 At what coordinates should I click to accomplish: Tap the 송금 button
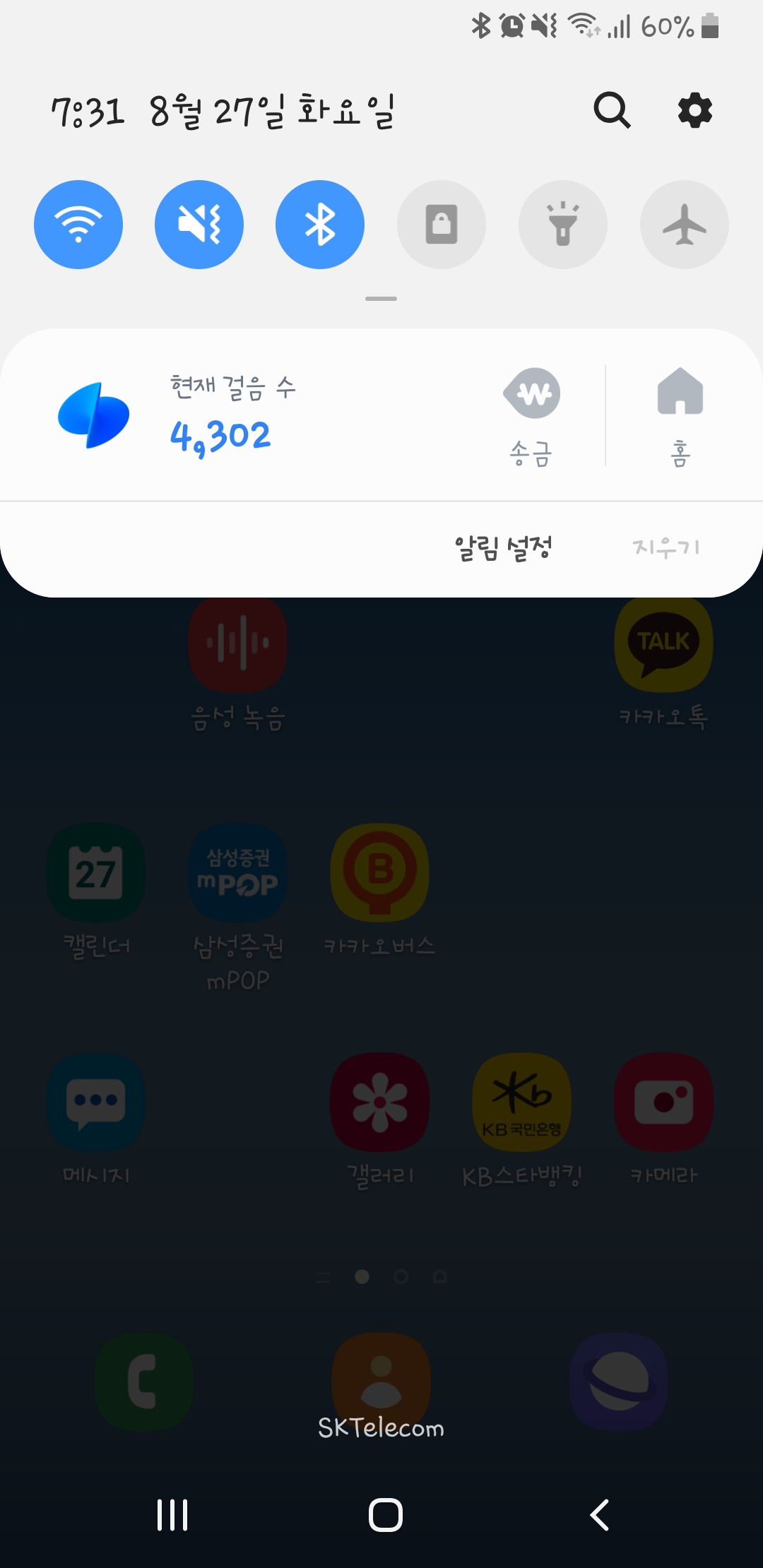tap(531, 417)
